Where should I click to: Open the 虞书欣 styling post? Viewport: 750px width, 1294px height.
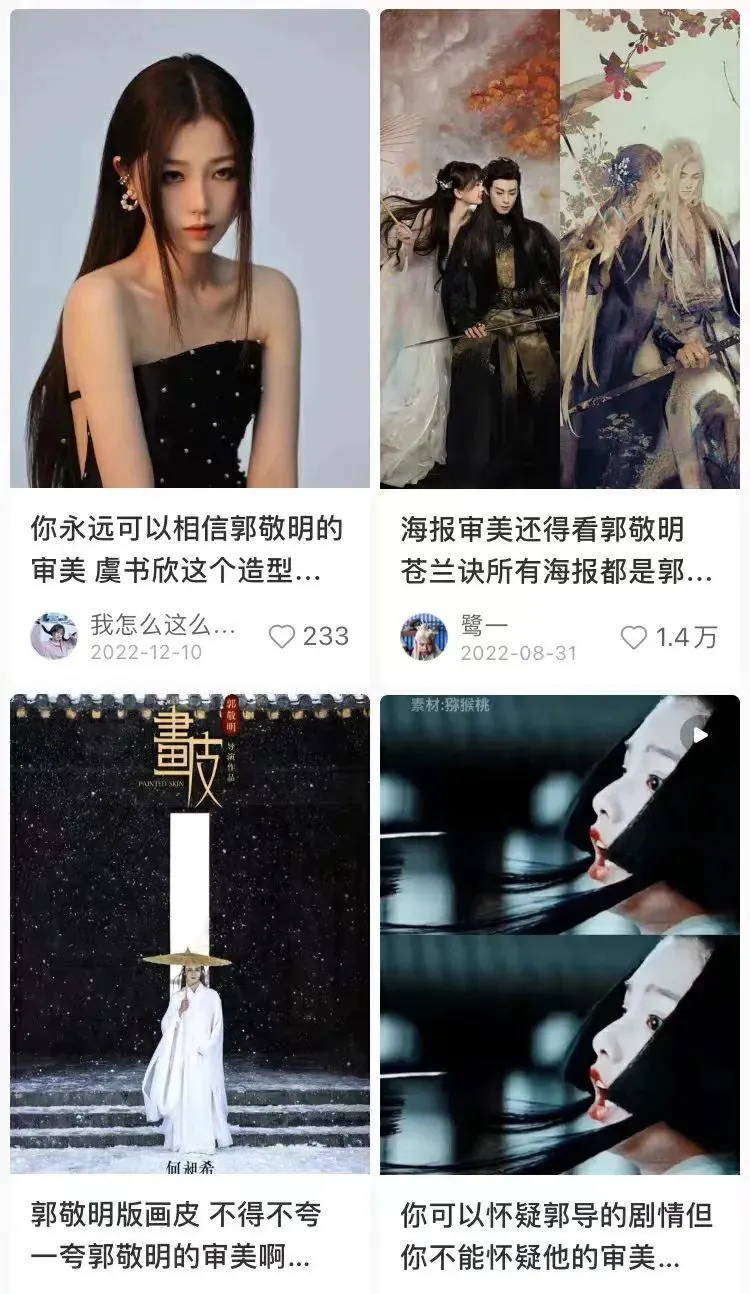[x=189, y=250]
